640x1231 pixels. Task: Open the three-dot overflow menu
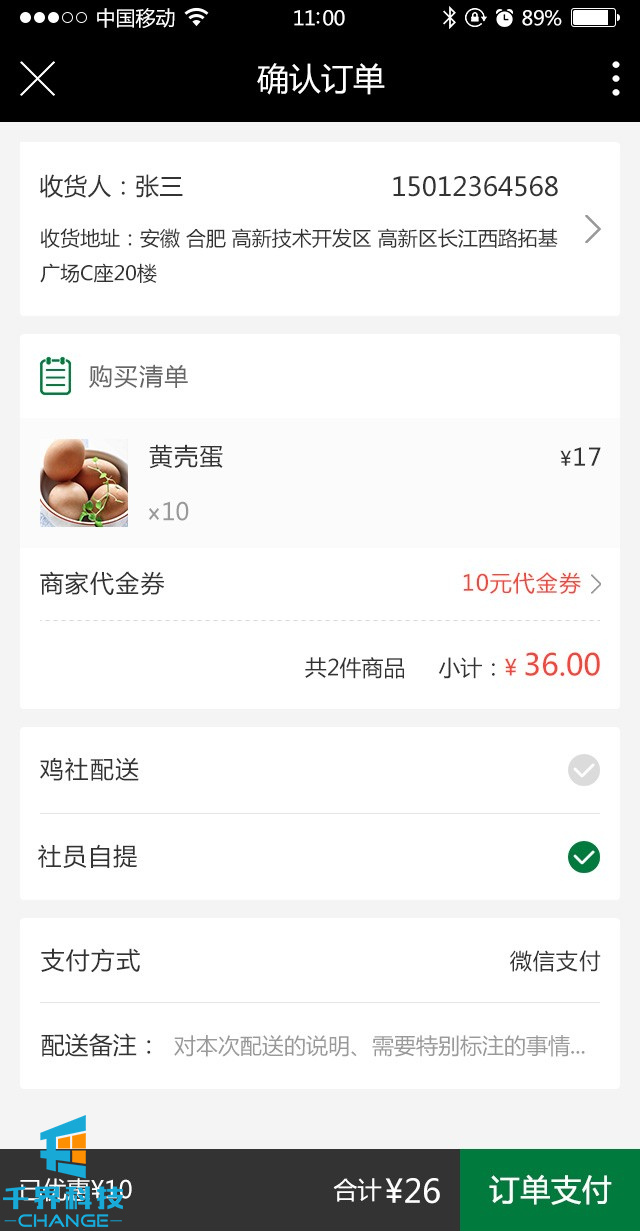tap(615, 78)
